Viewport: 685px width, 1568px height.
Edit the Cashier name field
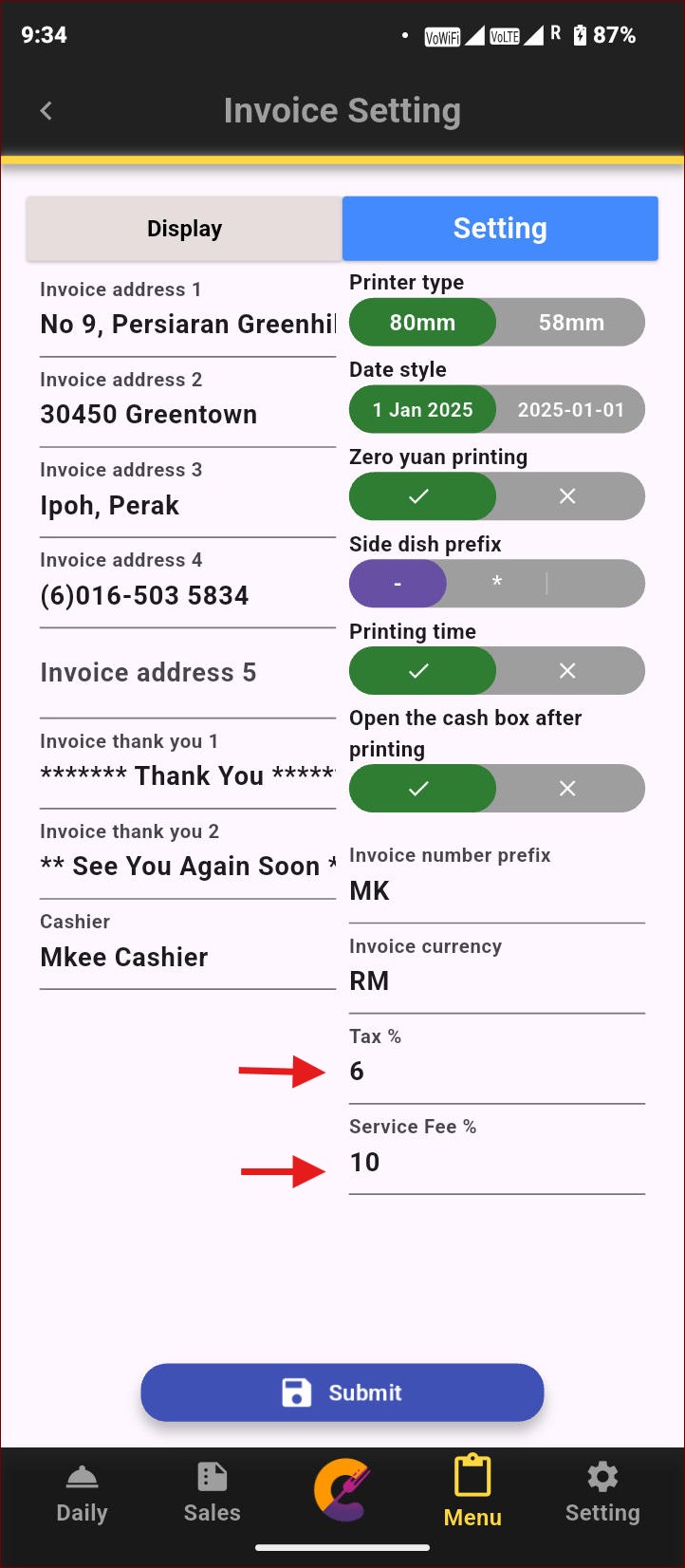click(x=187, y=957)
